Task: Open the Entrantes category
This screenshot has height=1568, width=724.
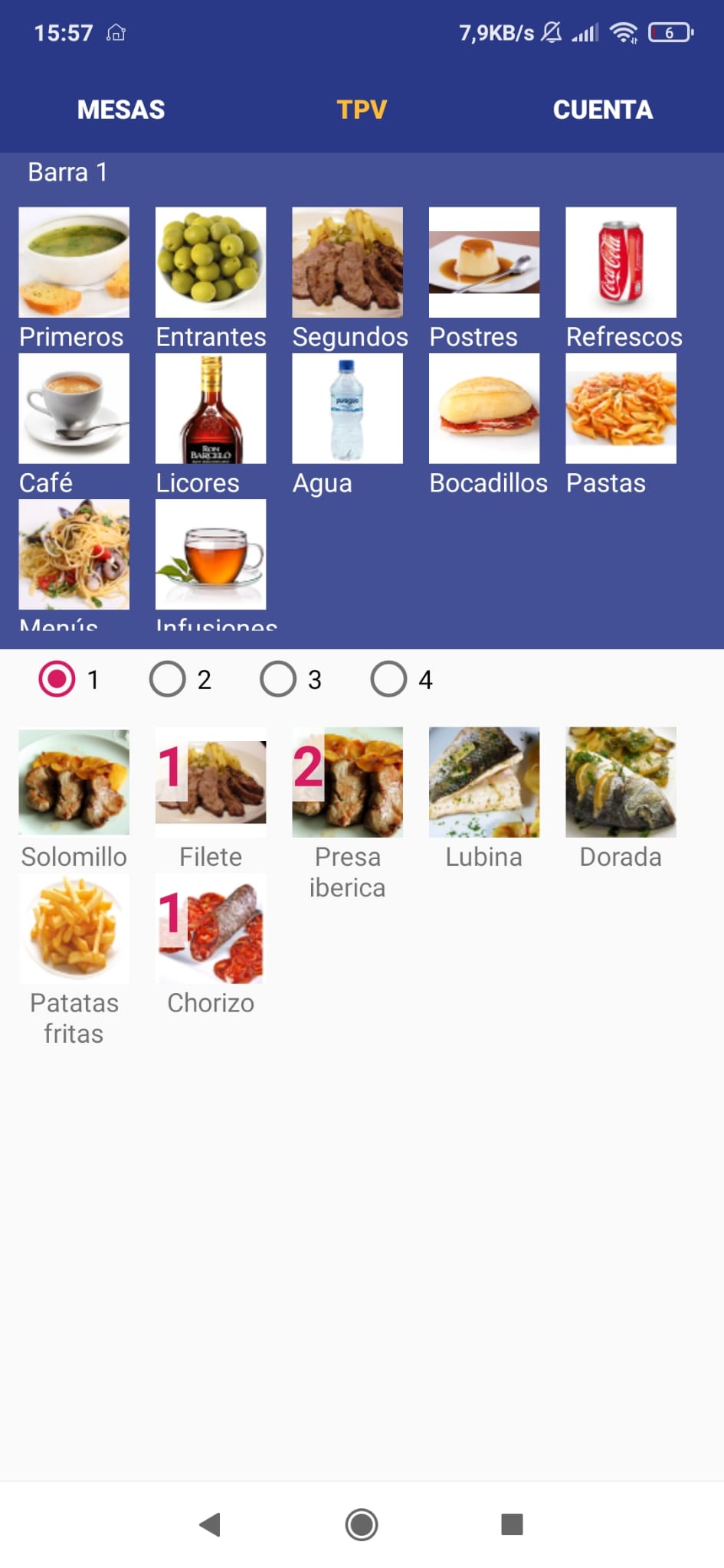Action: click(210, 261)
